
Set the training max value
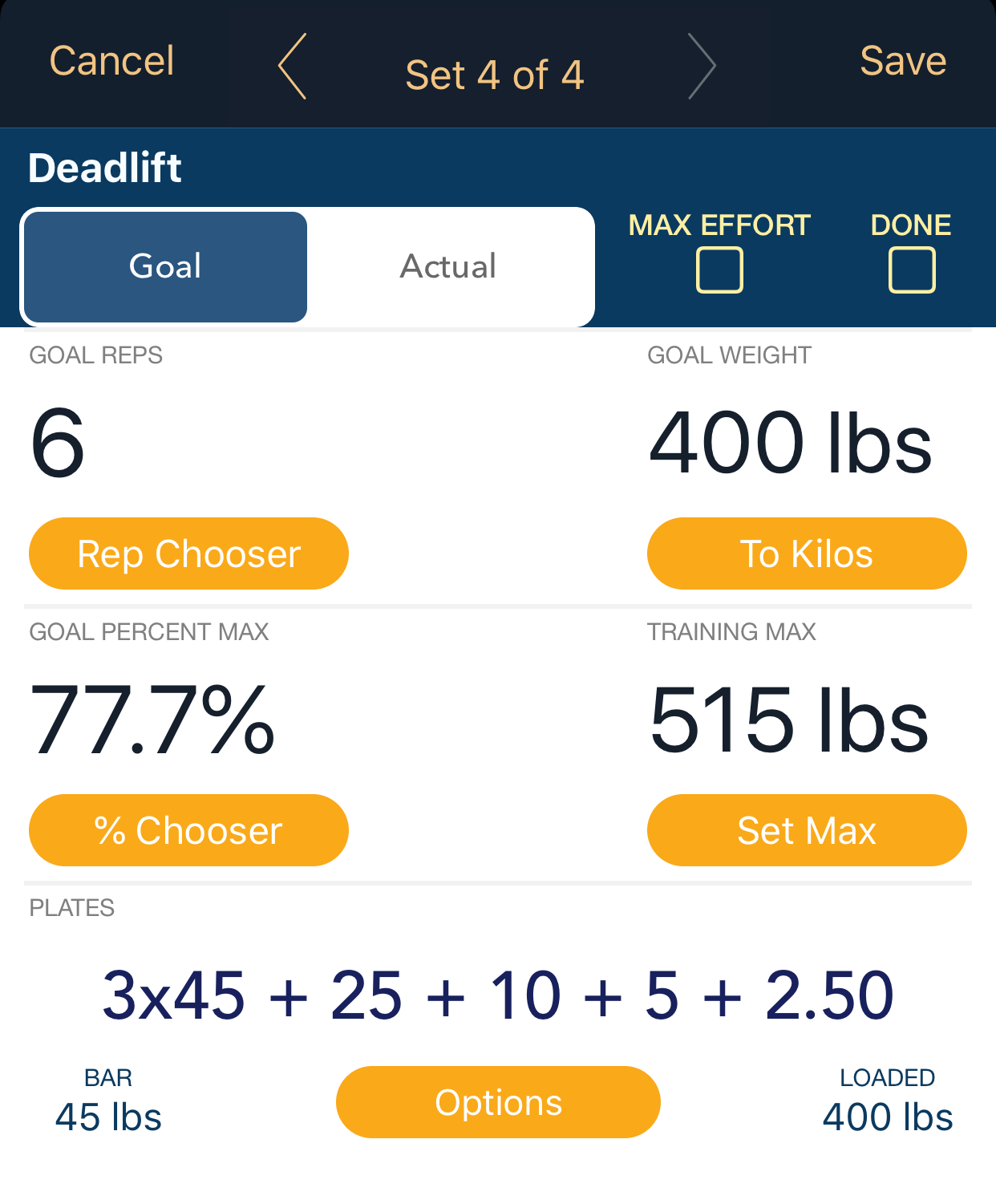[806, 830]
